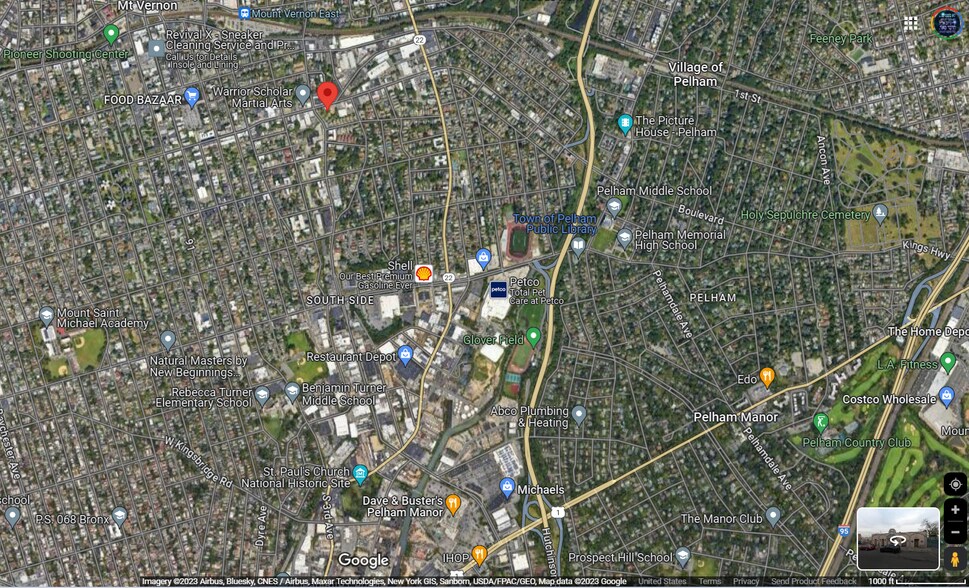The image size is (969, 588).
Task: Open Send Product Feedback link
Action: tap(813, 581)
